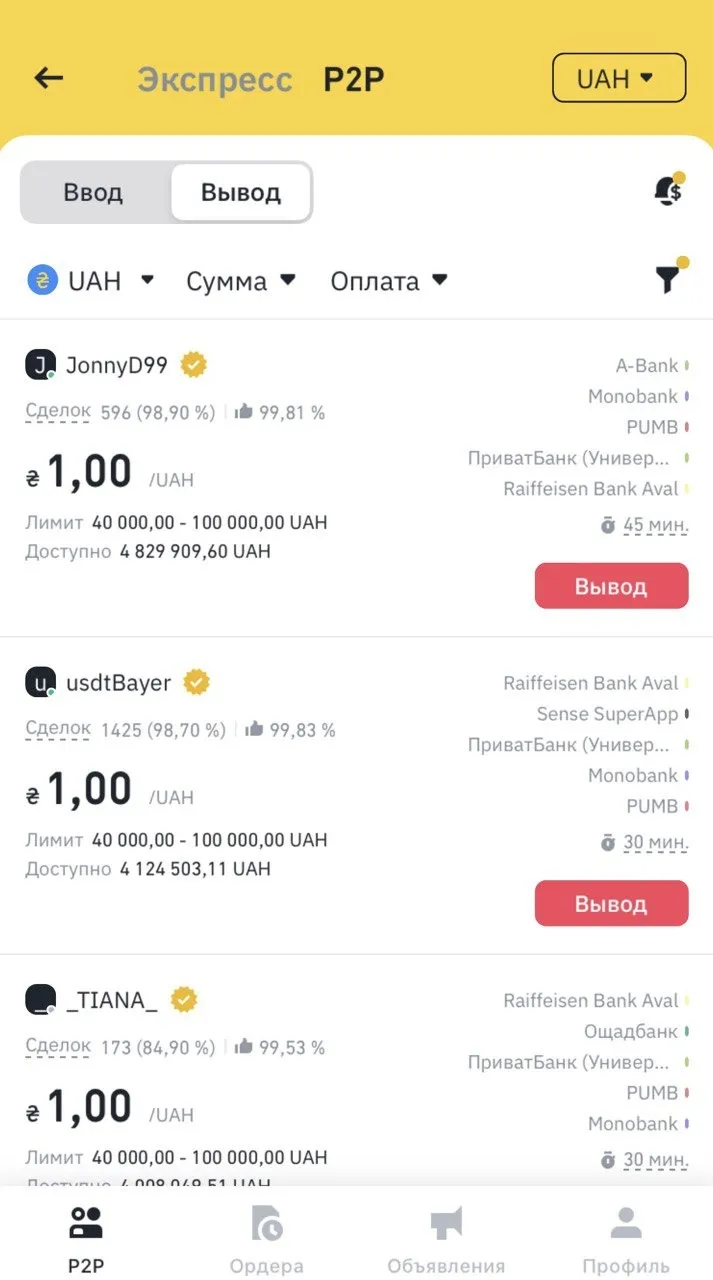Expand the Сумма amount dropdown
The width and height of the screenshot is (713, 1280).
click(241, 281)
